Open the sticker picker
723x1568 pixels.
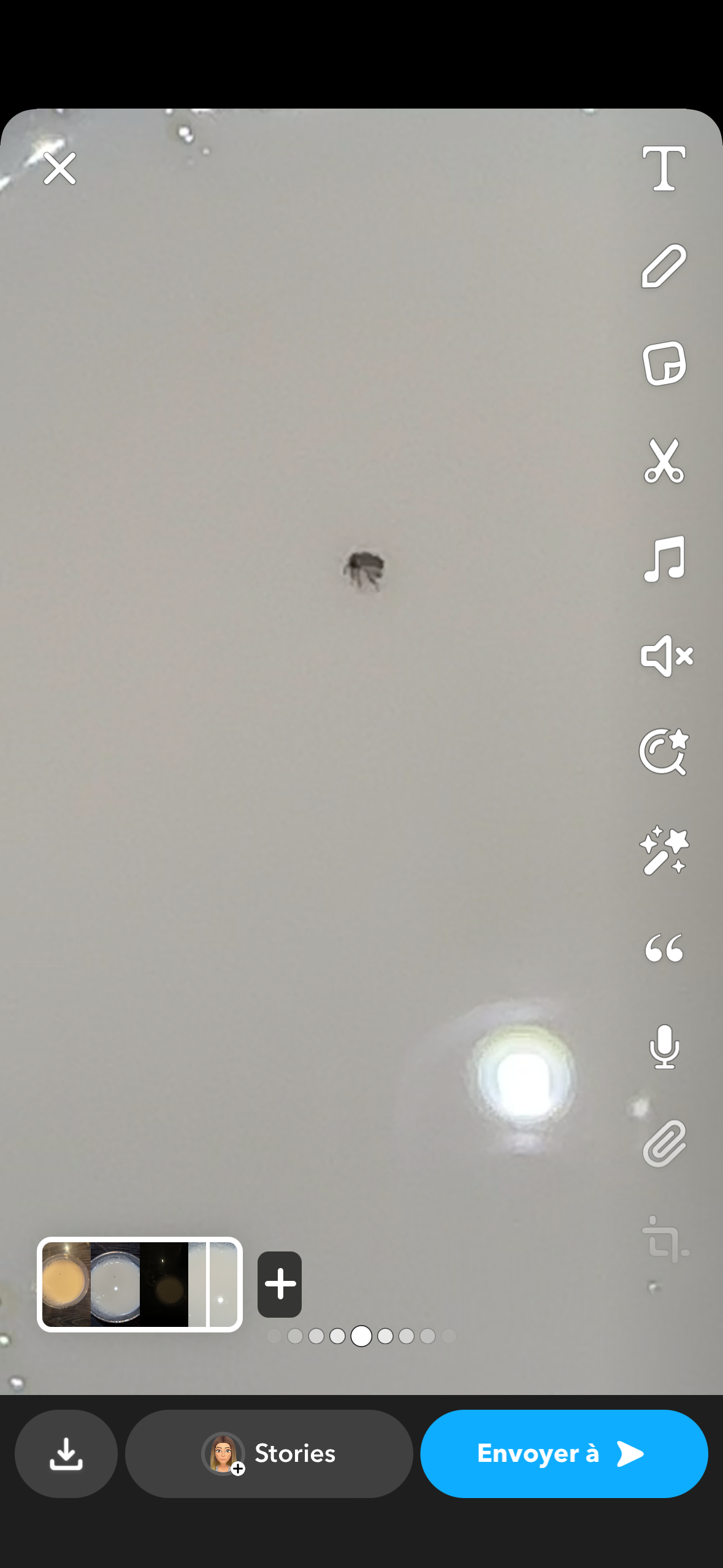point(664,363)
